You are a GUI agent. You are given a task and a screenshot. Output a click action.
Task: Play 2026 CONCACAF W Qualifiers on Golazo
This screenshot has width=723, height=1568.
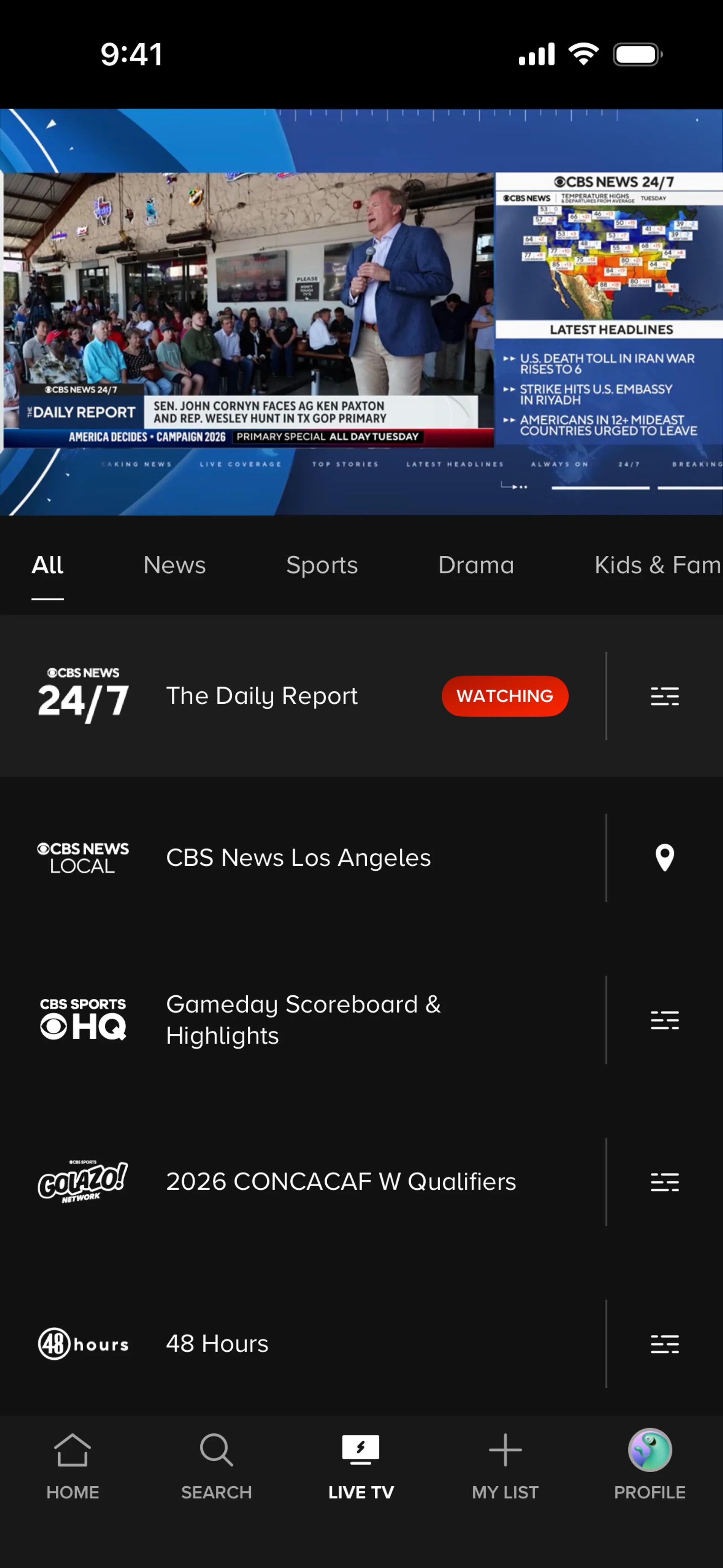(341, 1181)
